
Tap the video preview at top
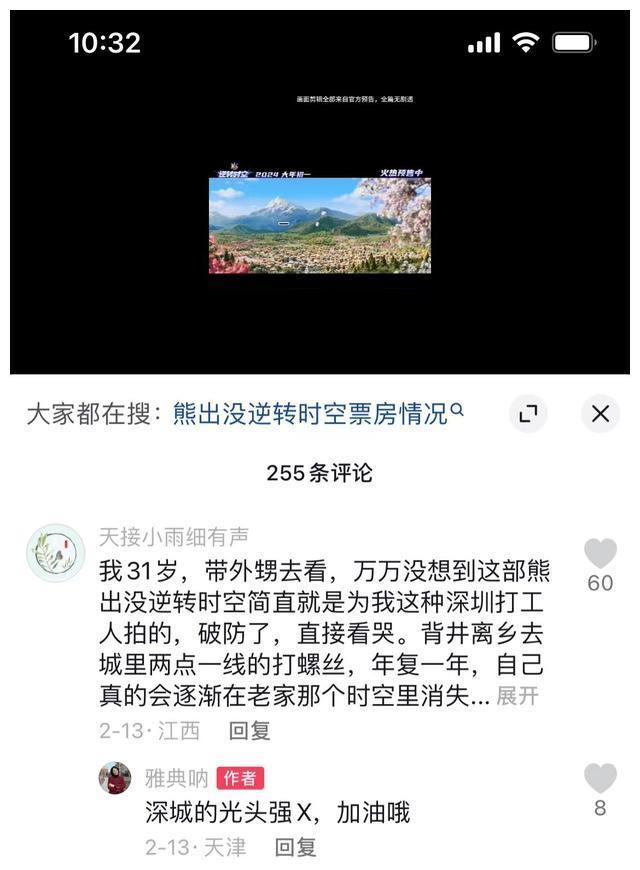pyautogui.click(x=320, y=225)
